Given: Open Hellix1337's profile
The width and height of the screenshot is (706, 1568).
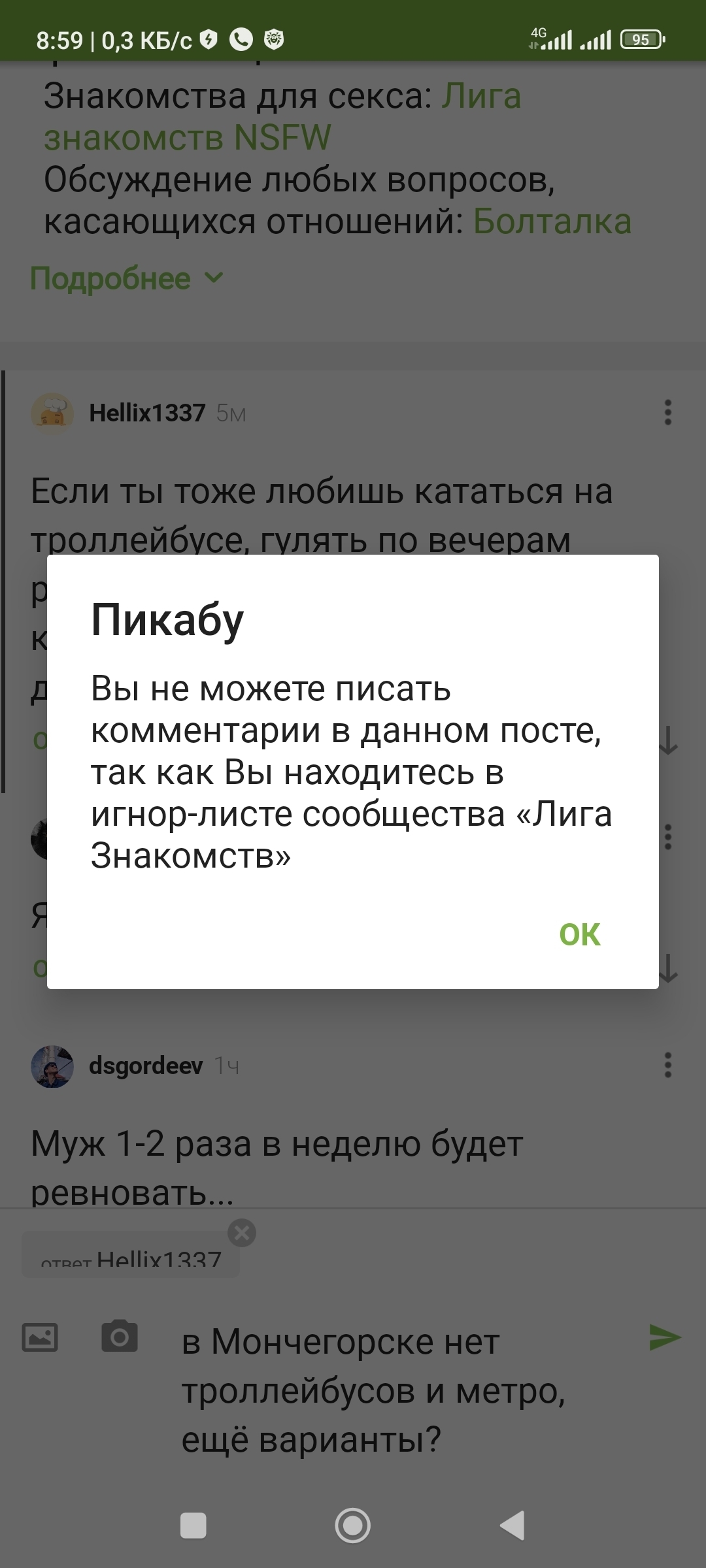Looking at the screenshot, I should (x=146, y=413).
